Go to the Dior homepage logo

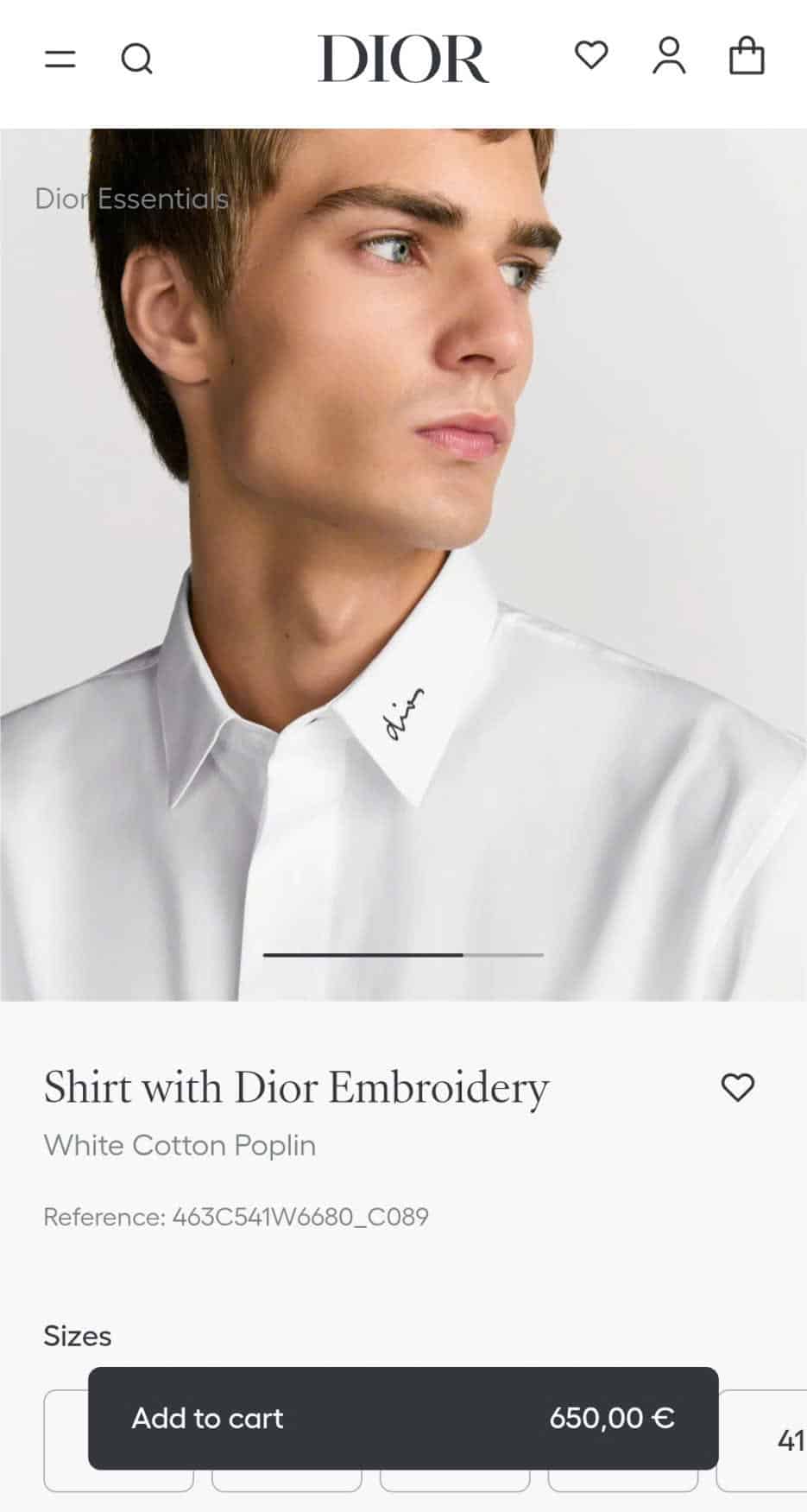coord(403,59)
